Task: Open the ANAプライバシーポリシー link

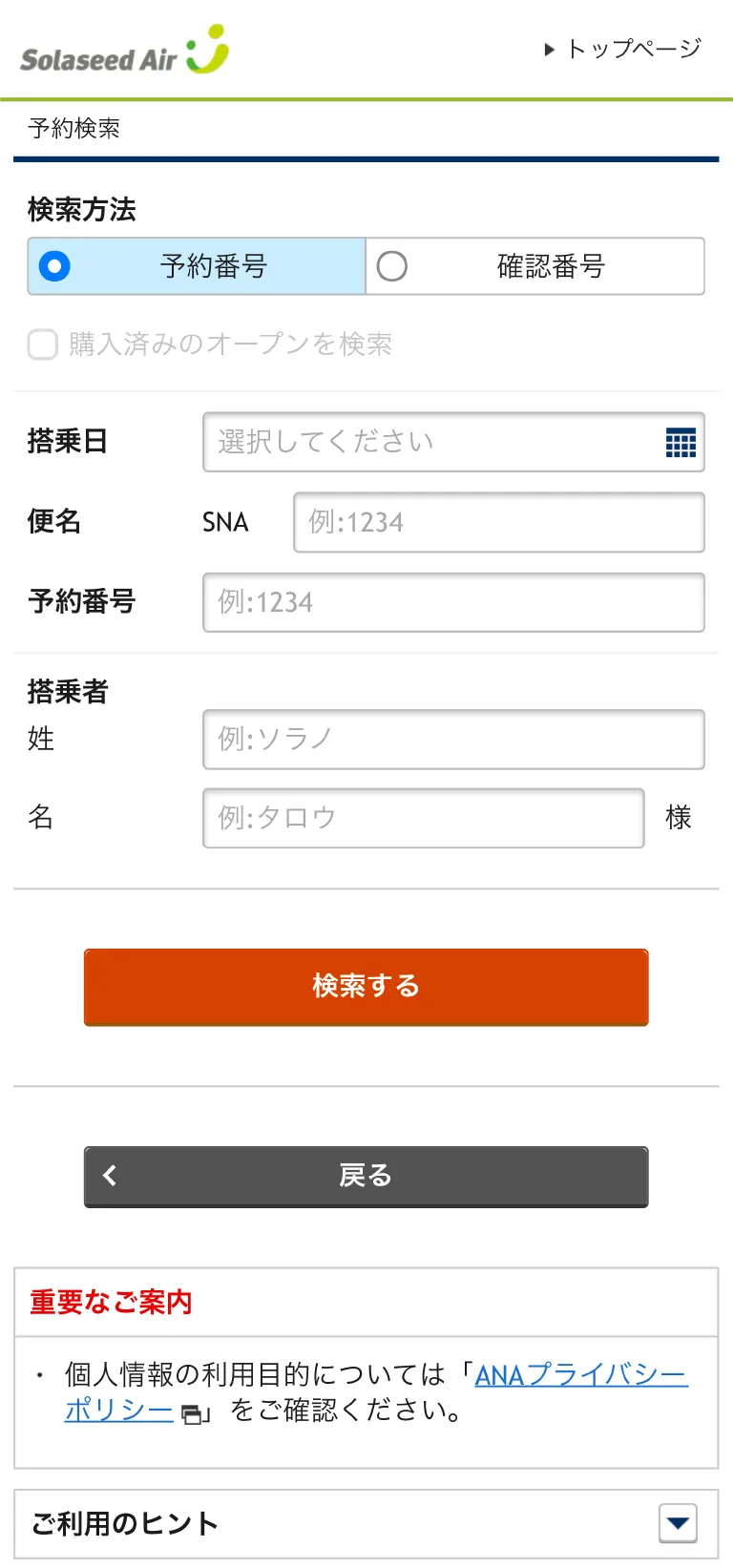Action: click(580, 1375)
